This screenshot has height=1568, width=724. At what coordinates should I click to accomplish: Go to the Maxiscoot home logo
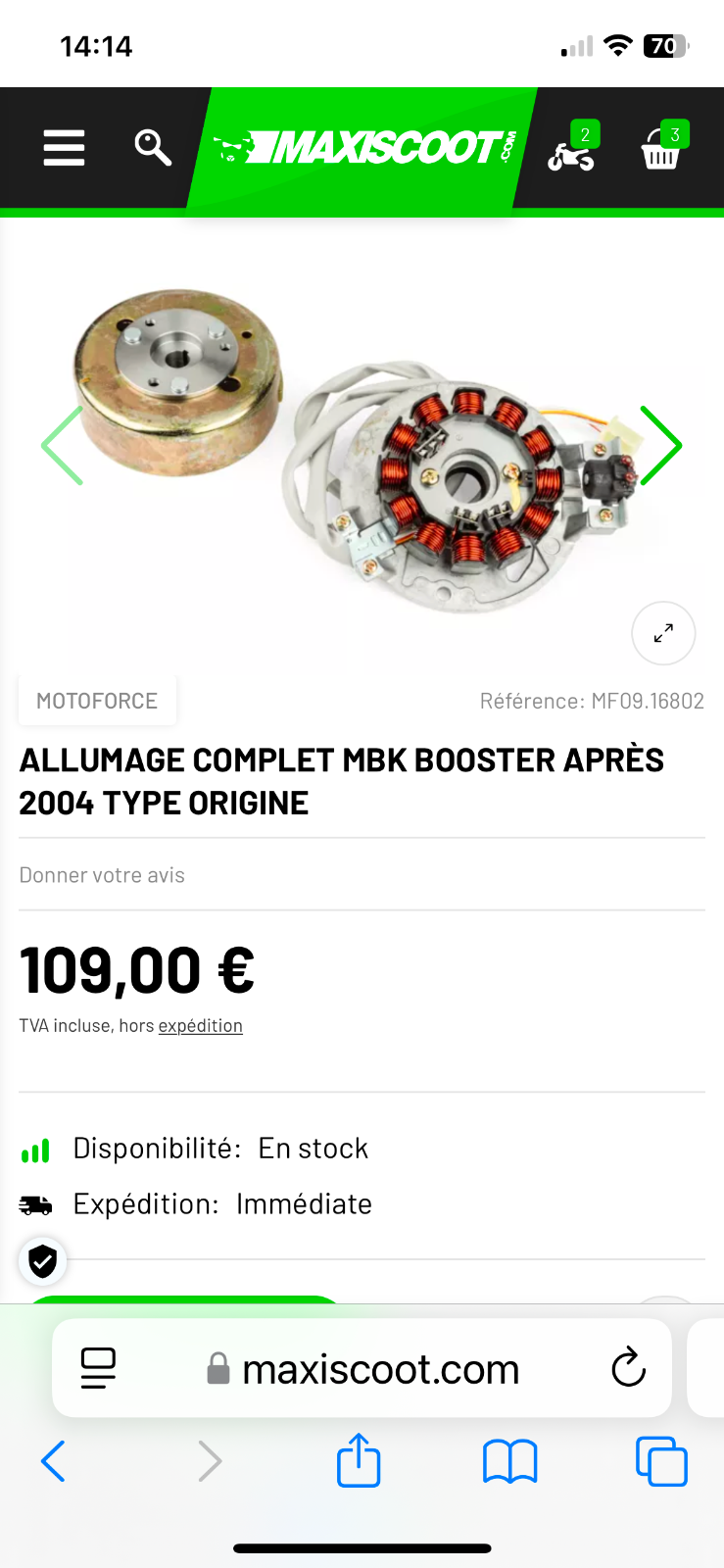click(364, 148)
